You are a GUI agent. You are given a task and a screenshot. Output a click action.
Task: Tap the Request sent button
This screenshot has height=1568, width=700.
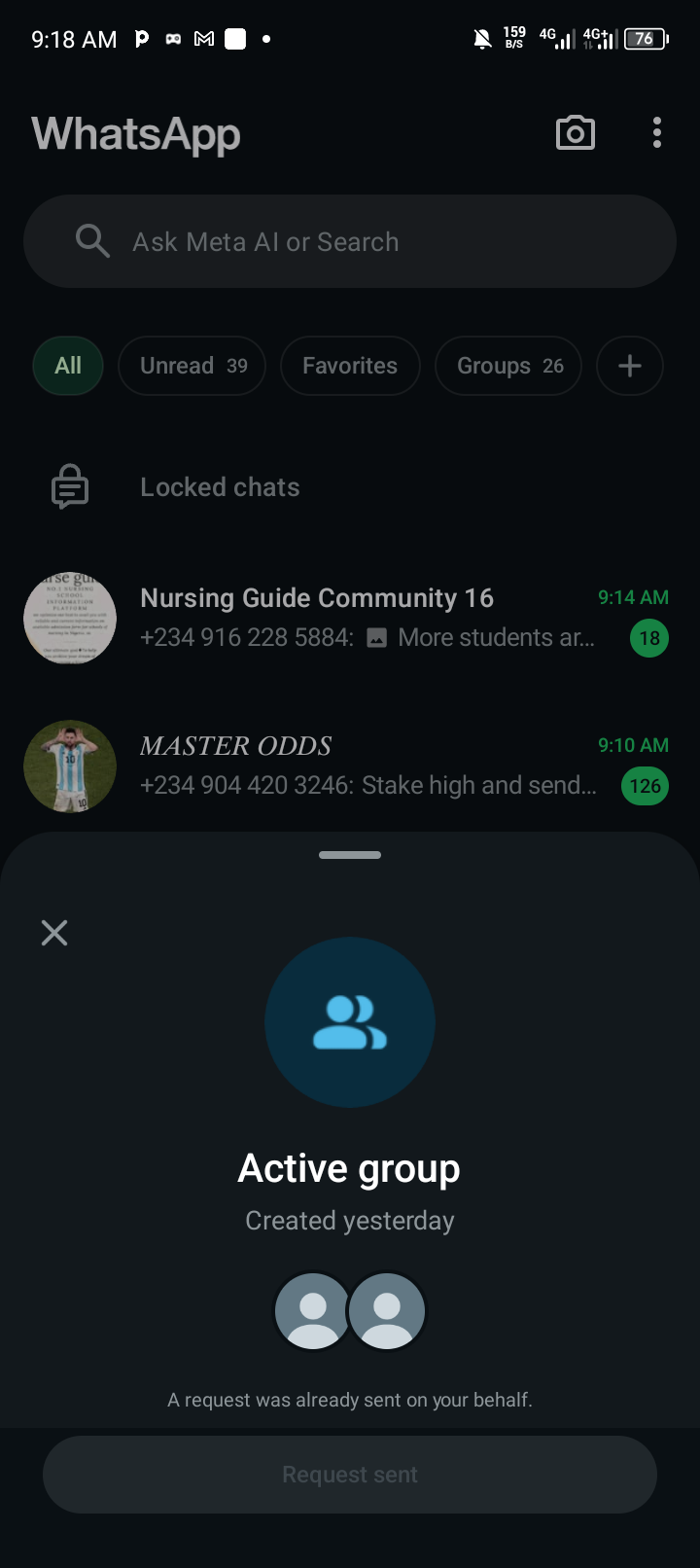click(x=350, y=1475)
